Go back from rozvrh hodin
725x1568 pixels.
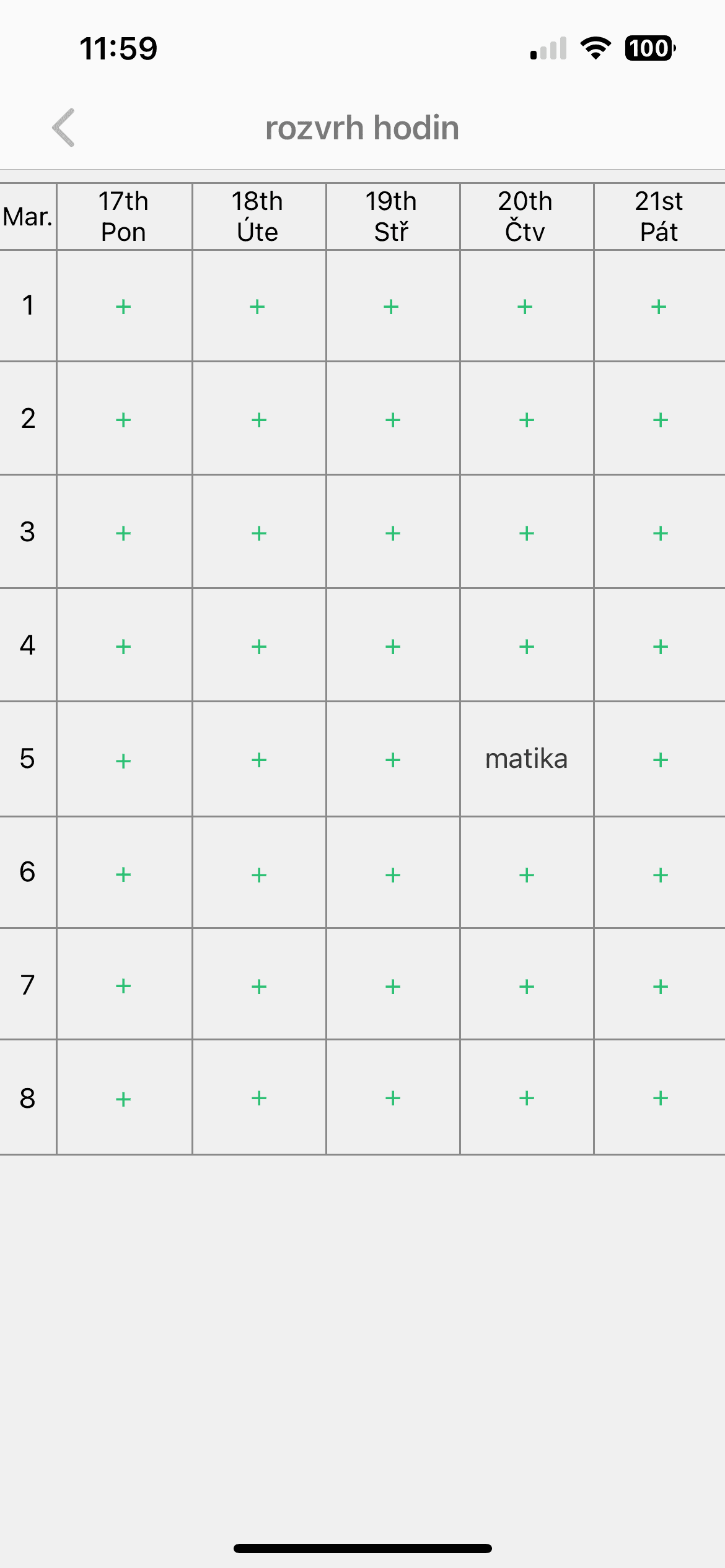click(x=63, y=128)
